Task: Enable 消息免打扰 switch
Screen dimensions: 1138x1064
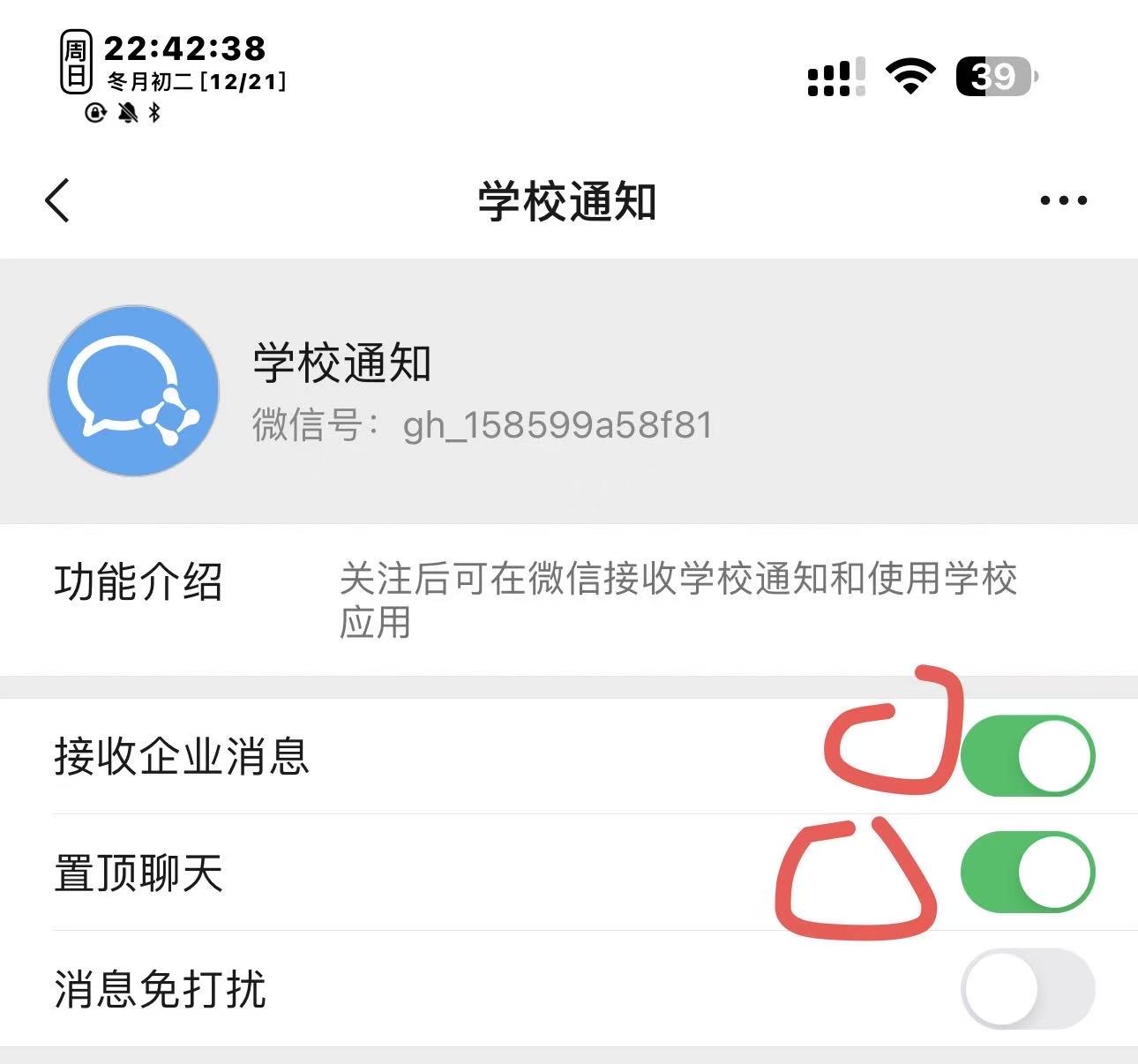Action: pyautogui.click(x=1027, y=989)
